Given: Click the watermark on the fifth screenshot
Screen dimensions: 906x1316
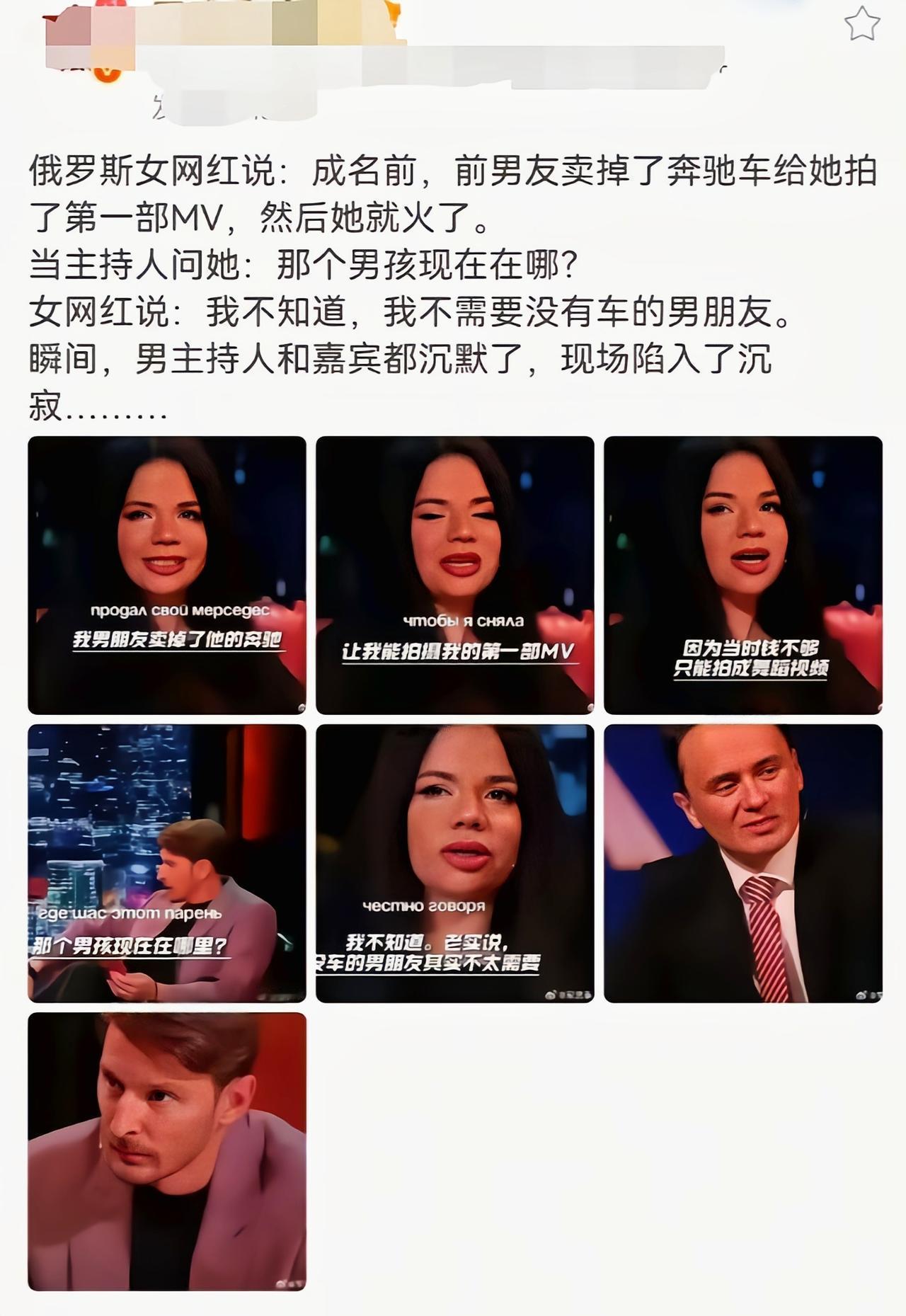Looking at the screenshot, I should pyautogui.click(x=566, y=993).
